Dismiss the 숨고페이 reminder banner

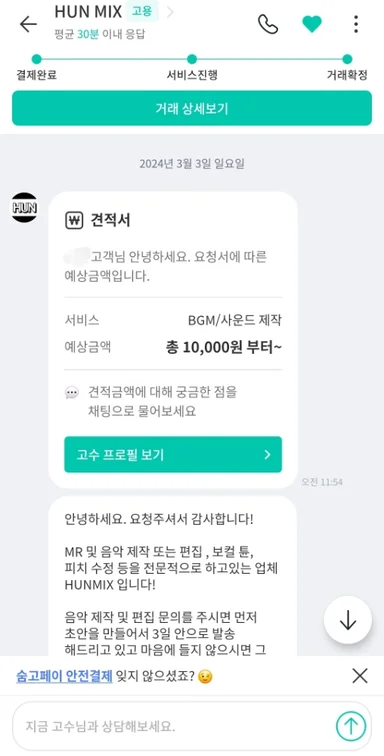click(360, 676)
